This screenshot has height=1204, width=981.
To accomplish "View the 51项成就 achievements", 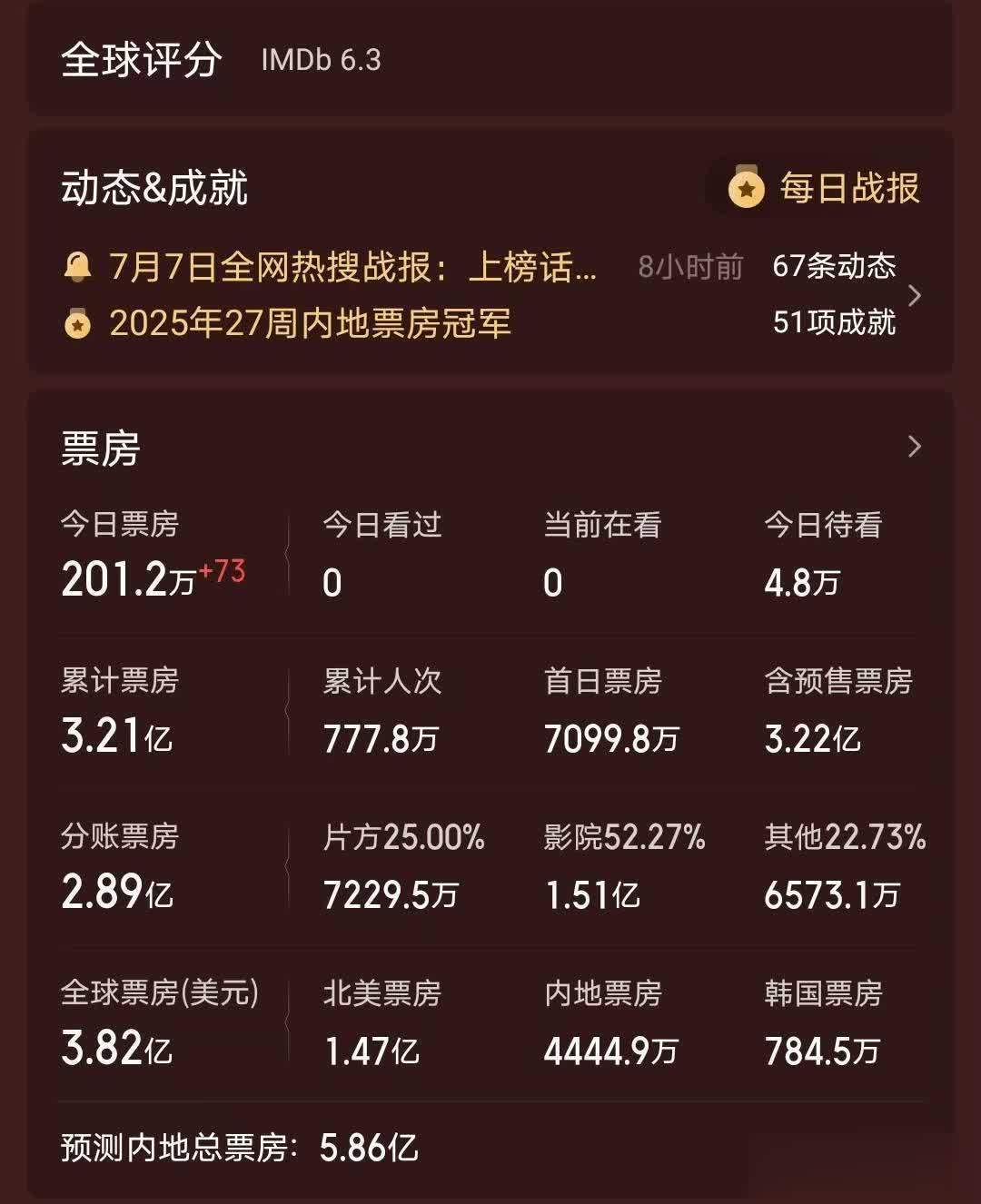I will tap(833, 323).
